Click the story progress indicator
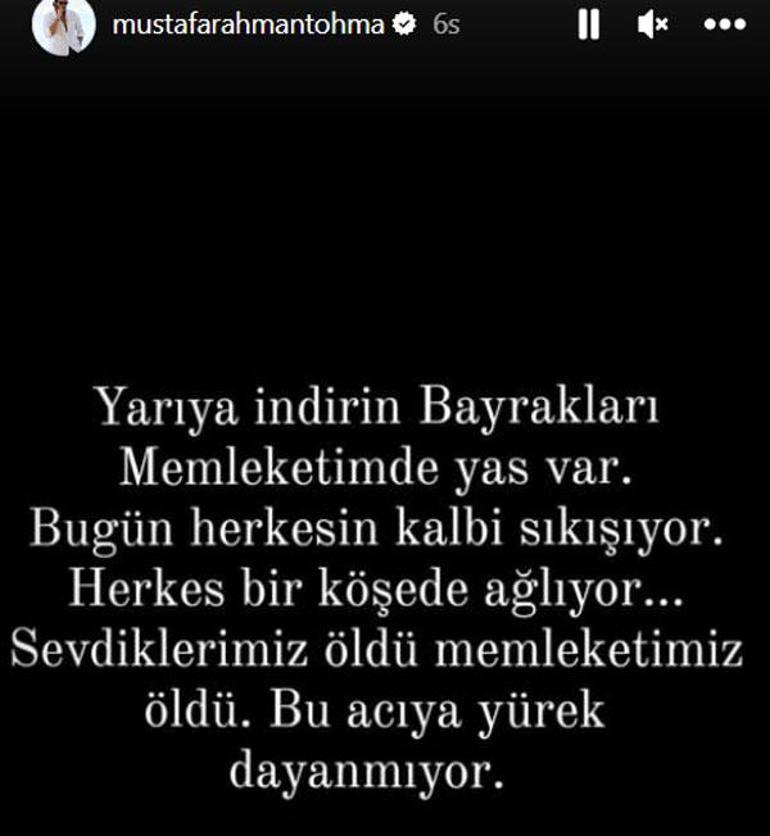 point(385,3)
